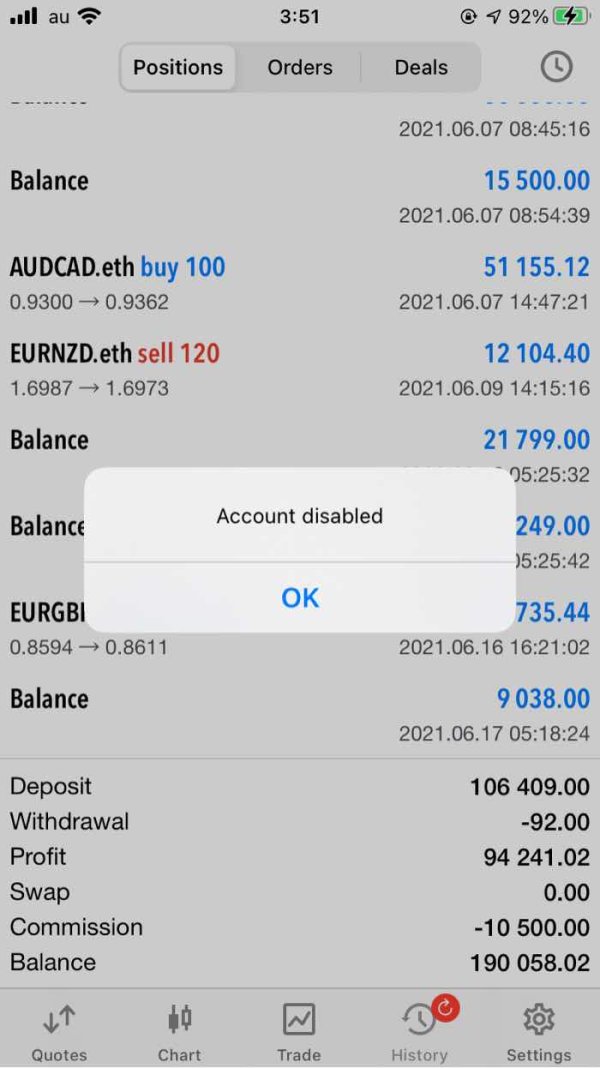Dismiss the Account disabled alert with OK

click(300, 597)
